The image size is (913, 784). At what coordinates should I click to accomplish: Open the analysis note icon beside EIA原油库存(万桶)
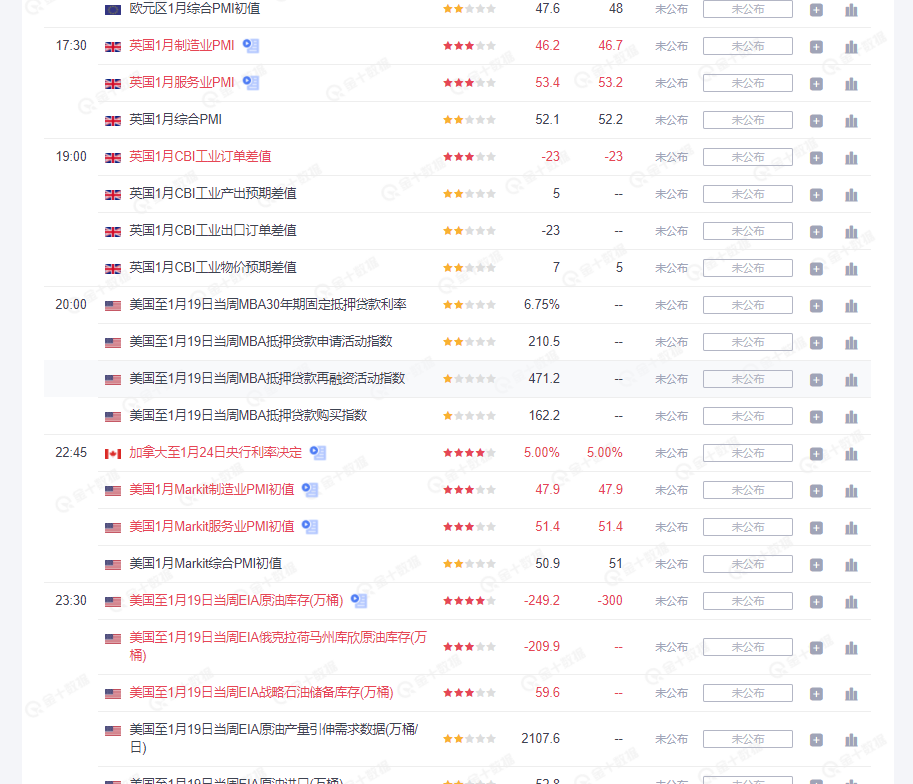358,601
